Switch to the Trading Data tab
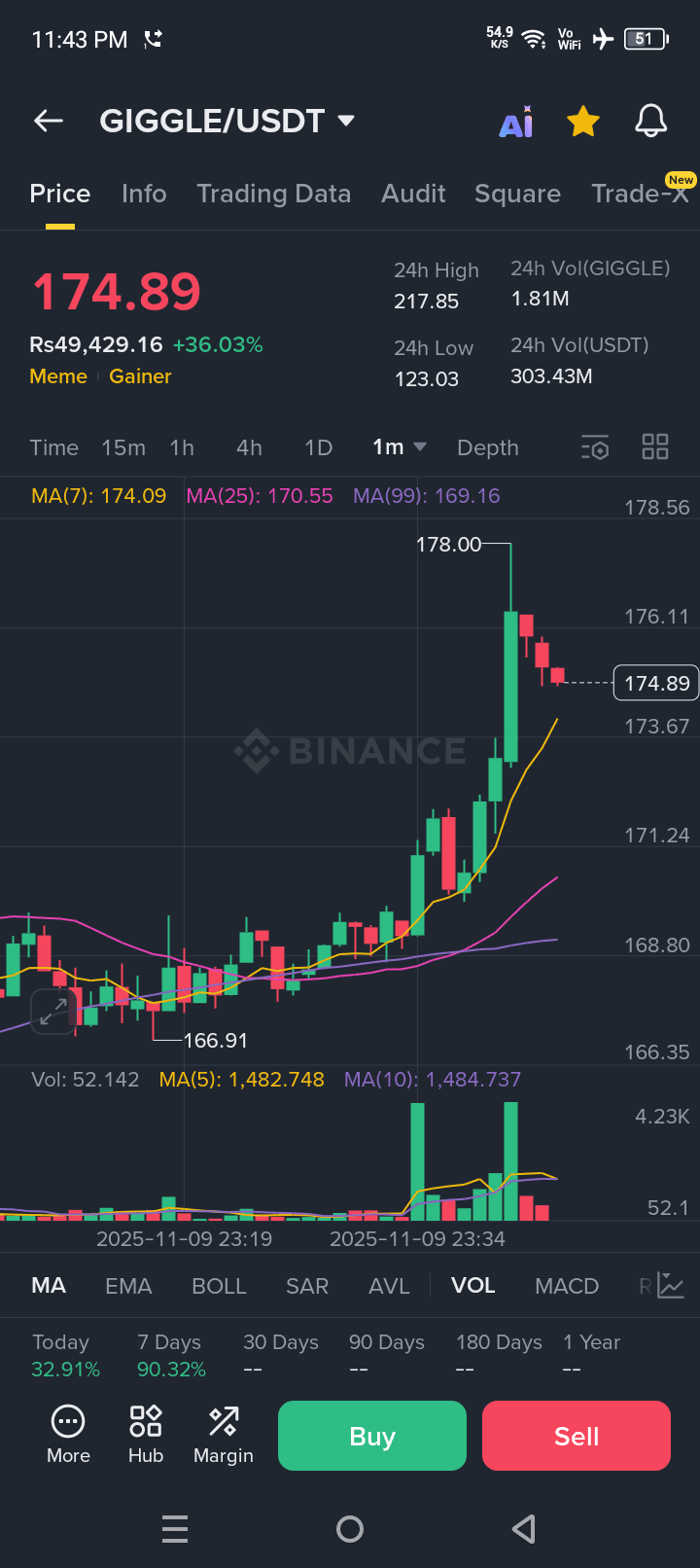 tap(273, 194)
